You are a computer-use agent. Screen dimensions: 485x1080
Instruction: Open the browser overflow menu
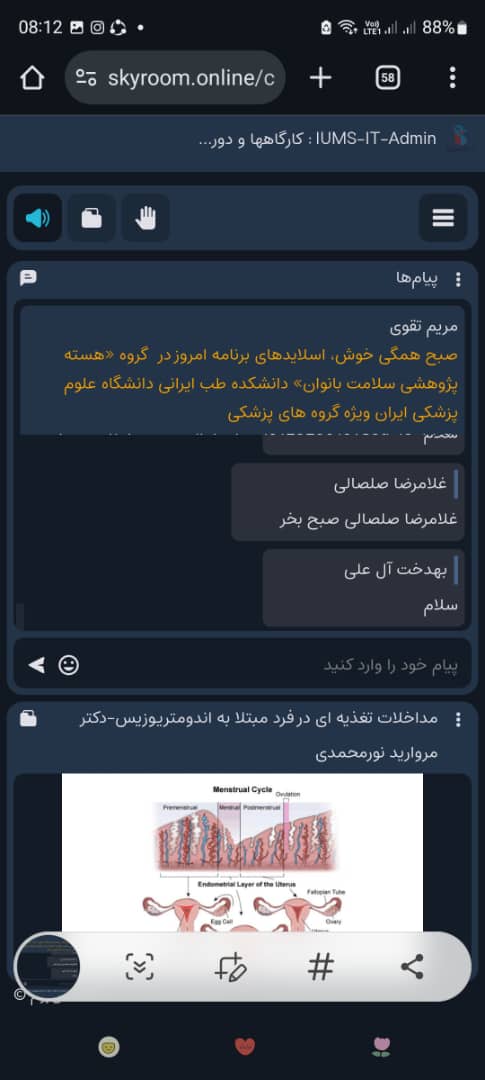pos(453,78)
